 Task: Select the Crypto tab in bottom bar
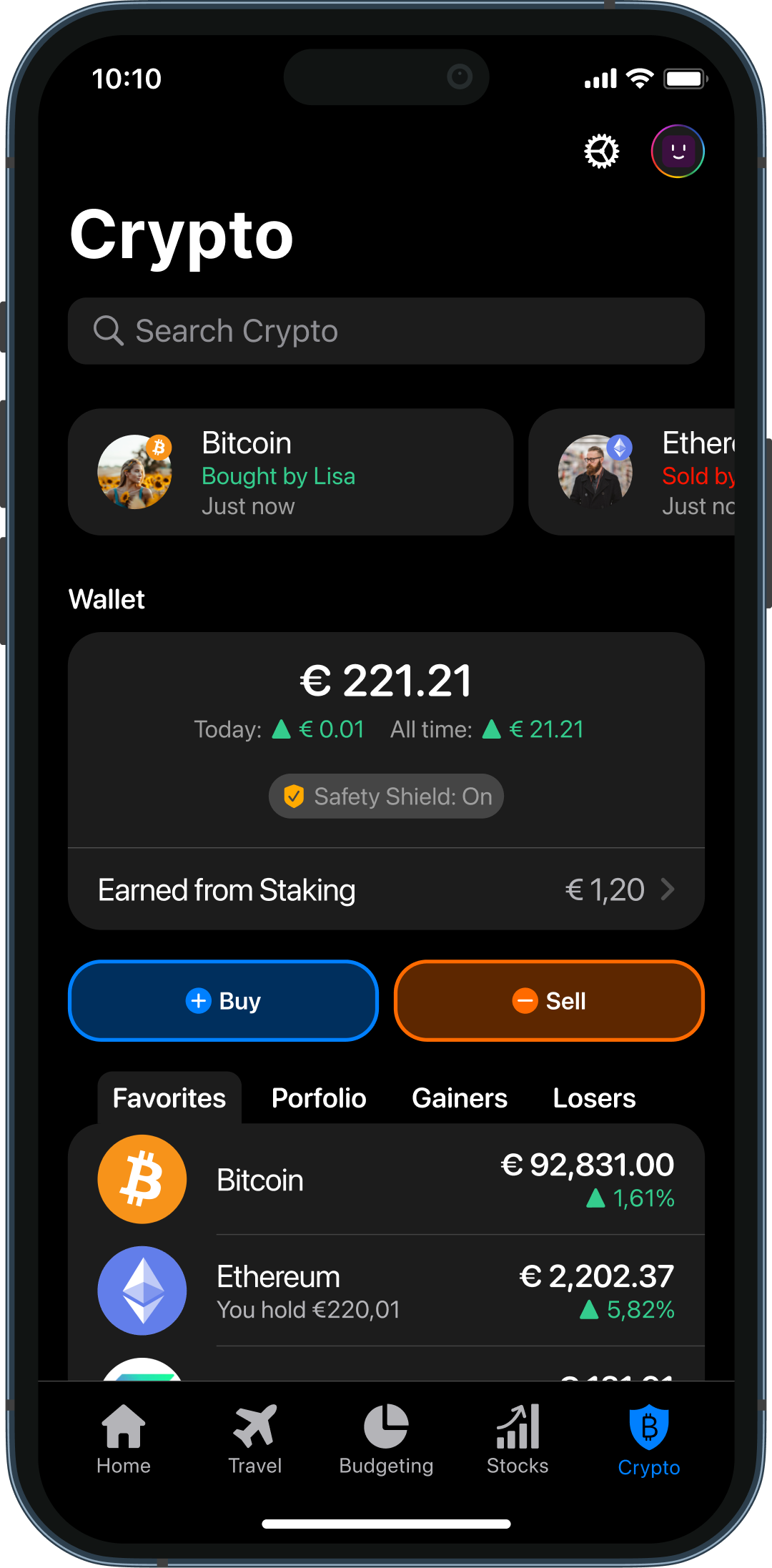pos(649,1440)
